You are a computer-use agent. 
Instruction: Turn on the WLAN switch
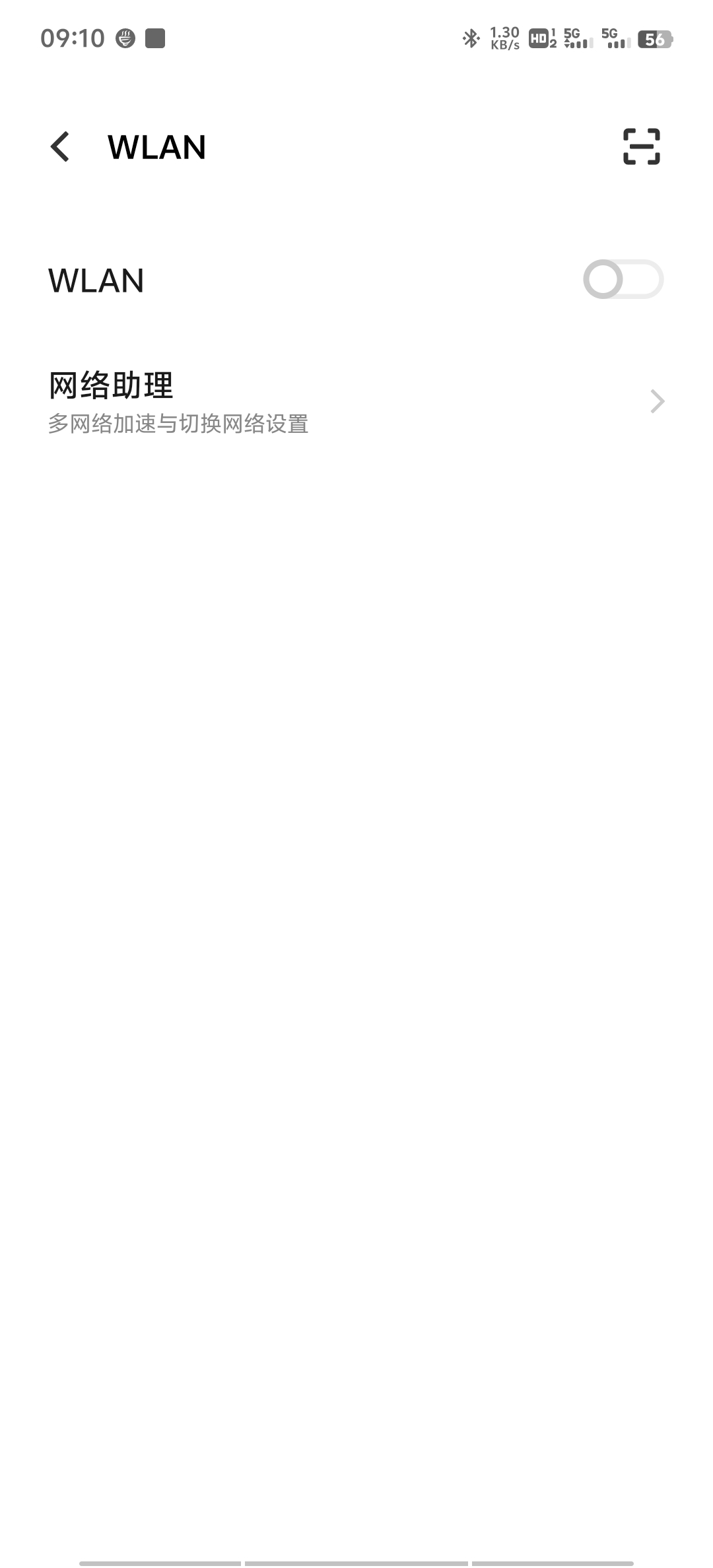tap(623, 279)
